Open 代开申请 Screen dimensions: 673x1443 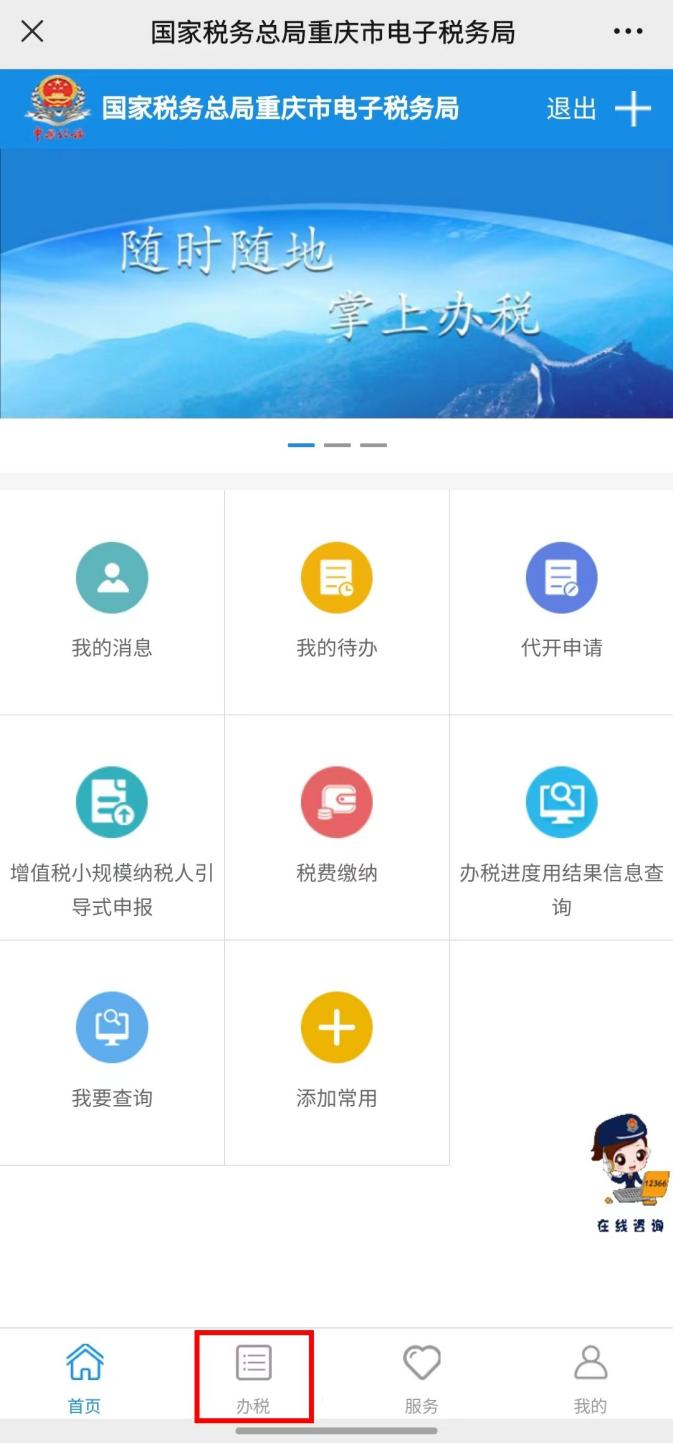tap(561, 601)
